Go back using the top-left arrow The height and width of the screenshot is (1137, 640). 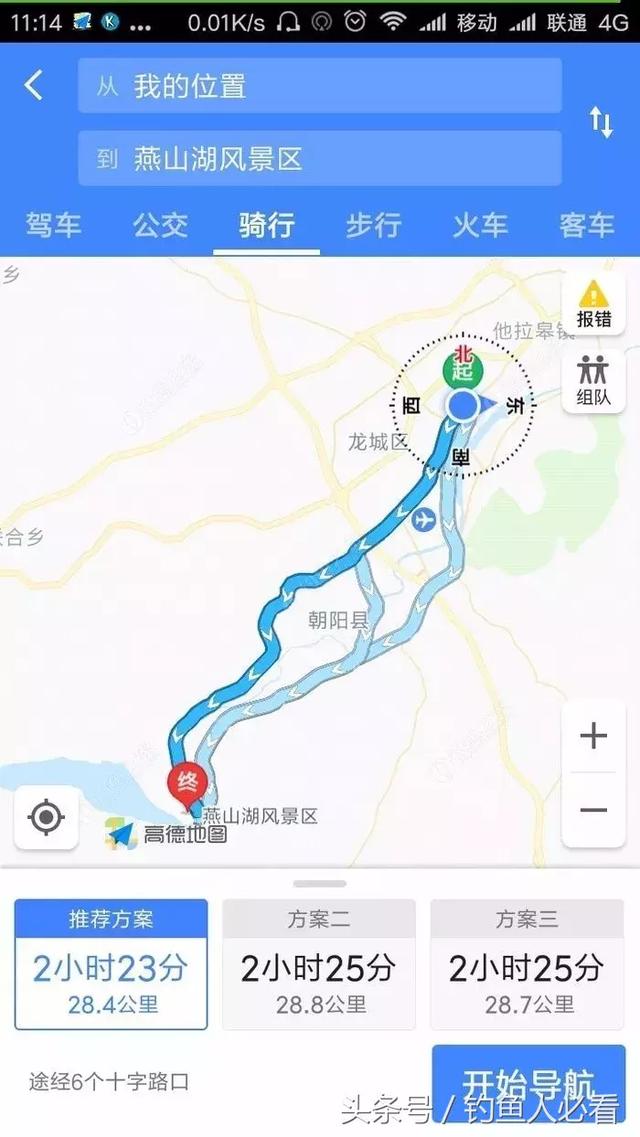[34, 86]
